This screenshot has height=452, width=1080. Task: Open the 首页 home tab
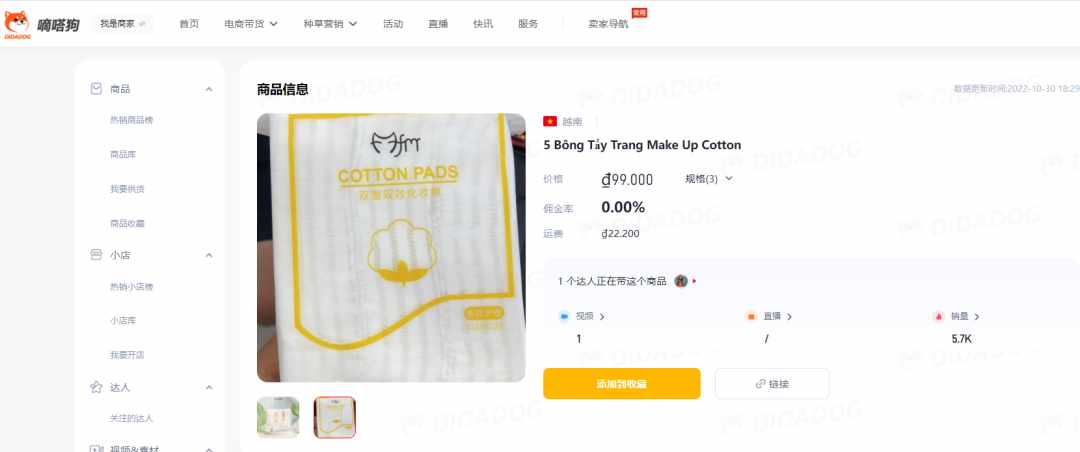[x=189, y=23]
